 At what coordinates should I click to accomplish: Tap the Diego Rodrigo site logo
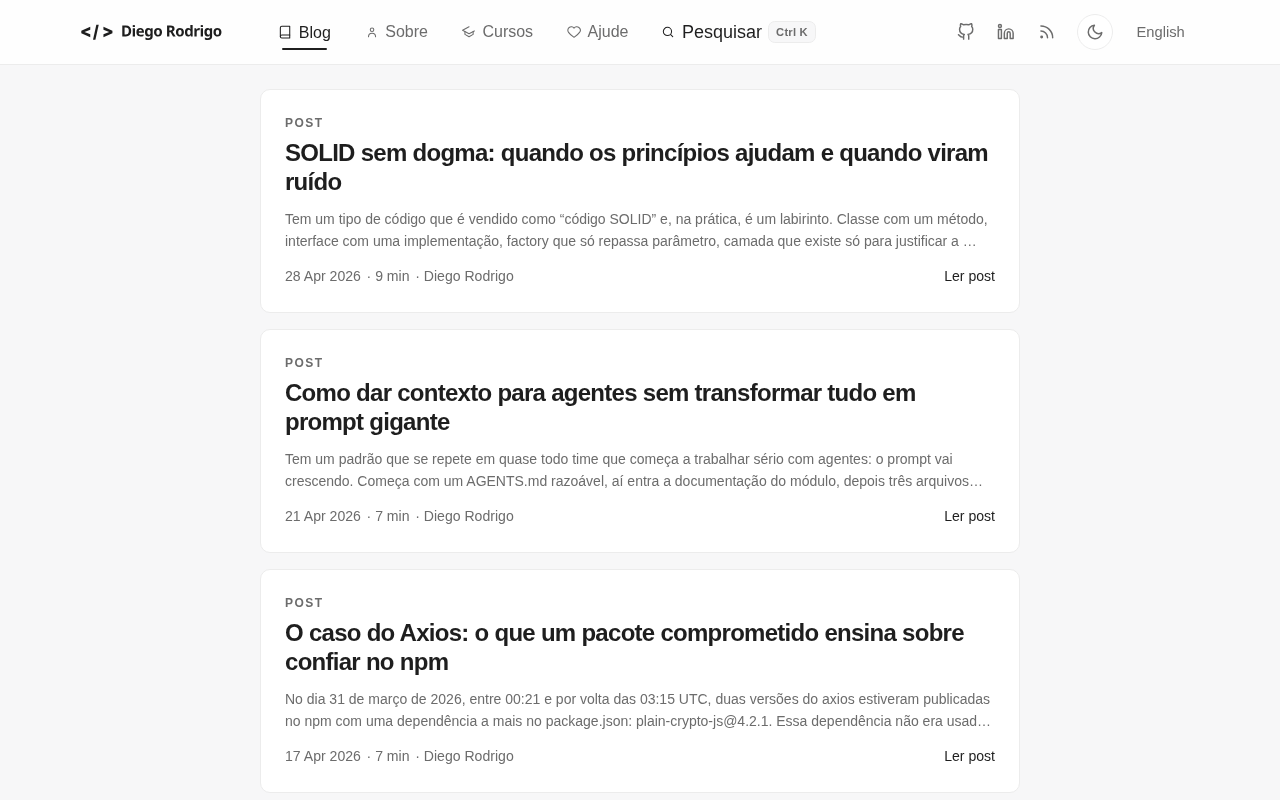(x=151, y=32)
